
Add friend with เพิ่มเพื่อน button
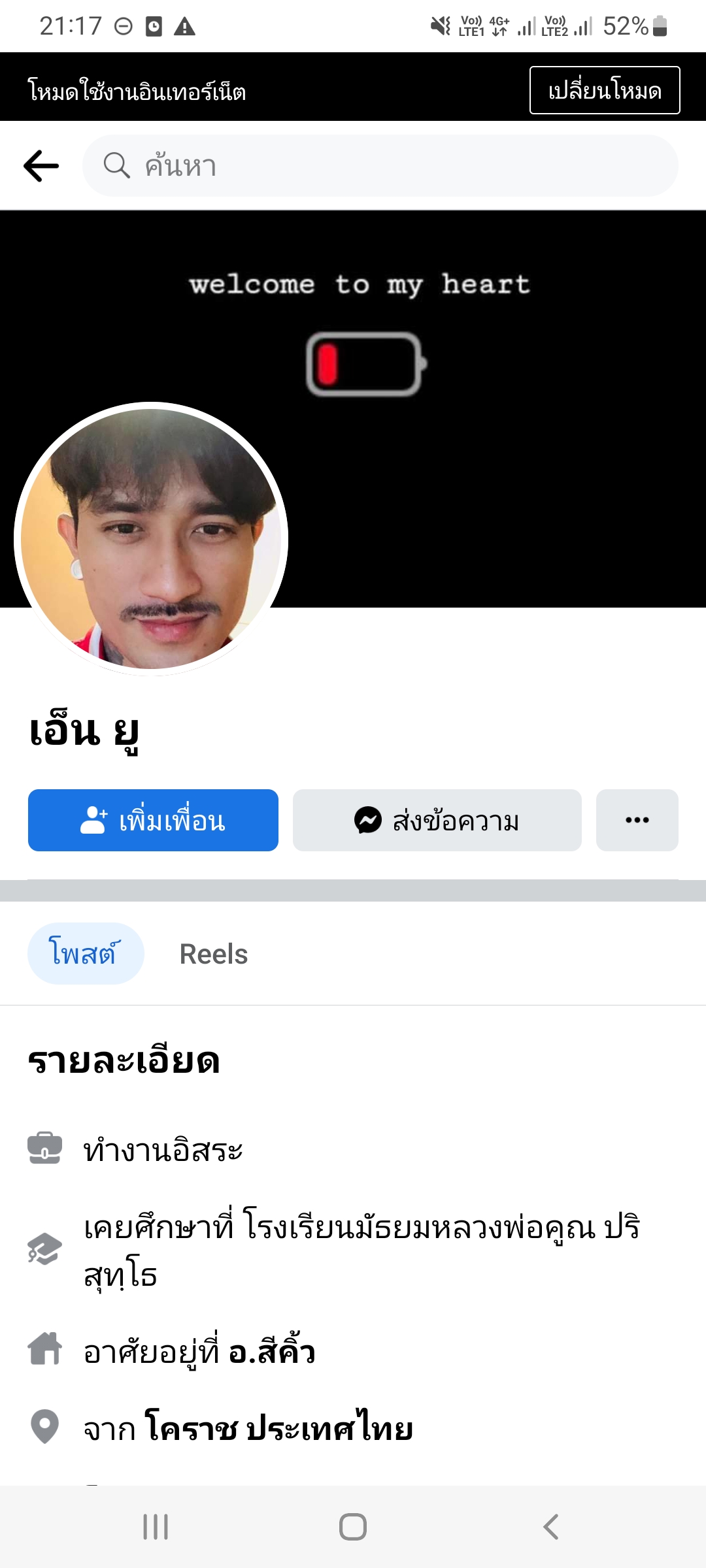tap(153, 820)
